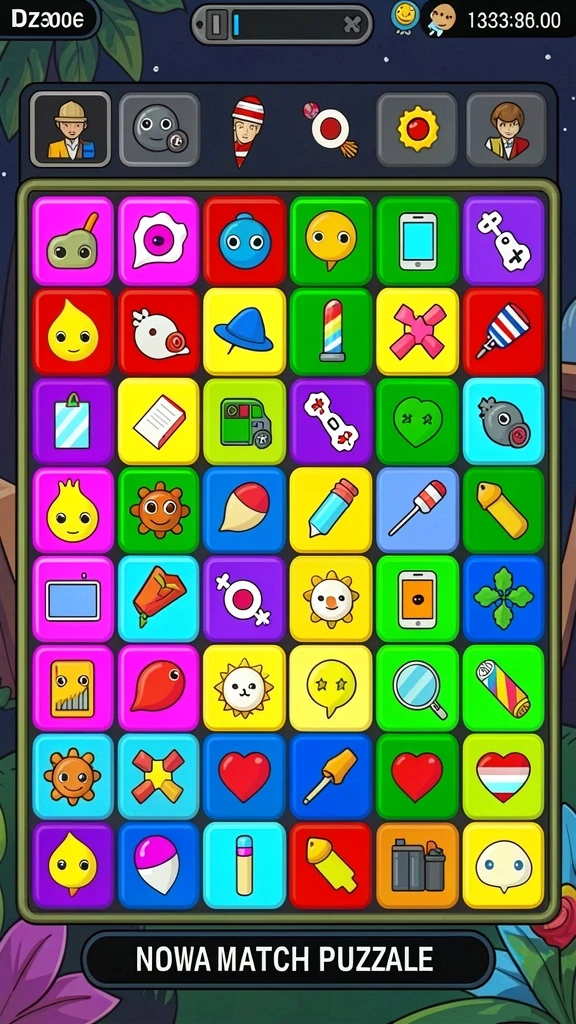This screenshot has height=1024, width=576.
Task: Tap the blue crayon on yellow tile
Action: pos(330,510)
